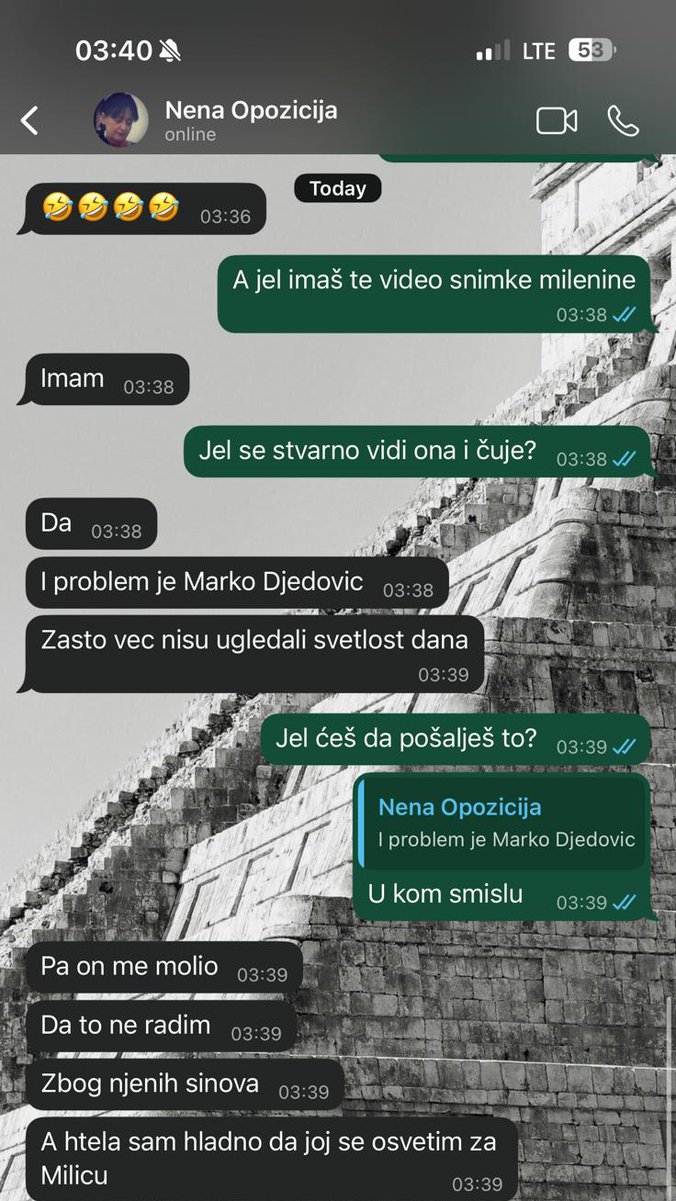The height and width of the screenshot is (1201, 676).
Task: Start a voice call with Nena Opozicija
Action: click(x=623, y=121)
